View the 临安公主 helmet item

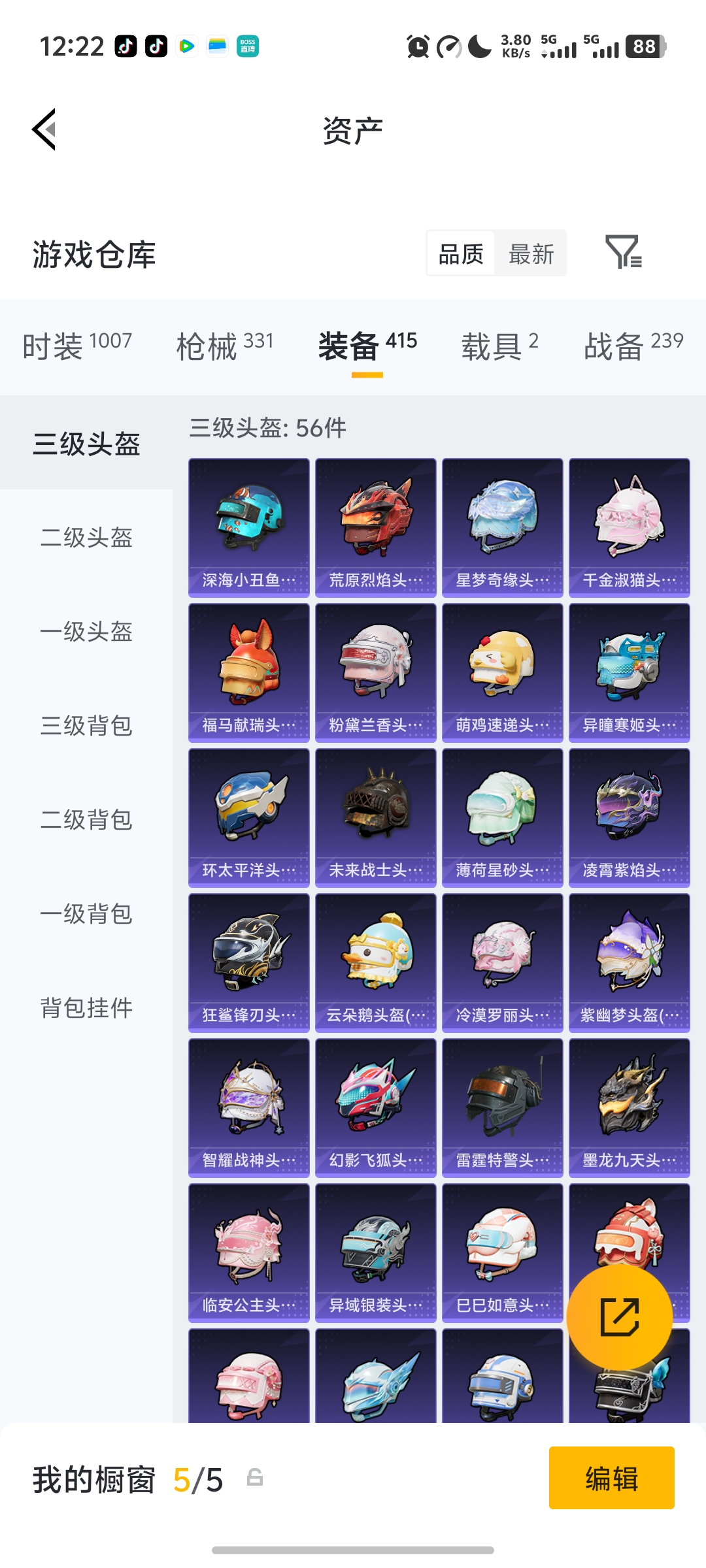pos(249,1252)
